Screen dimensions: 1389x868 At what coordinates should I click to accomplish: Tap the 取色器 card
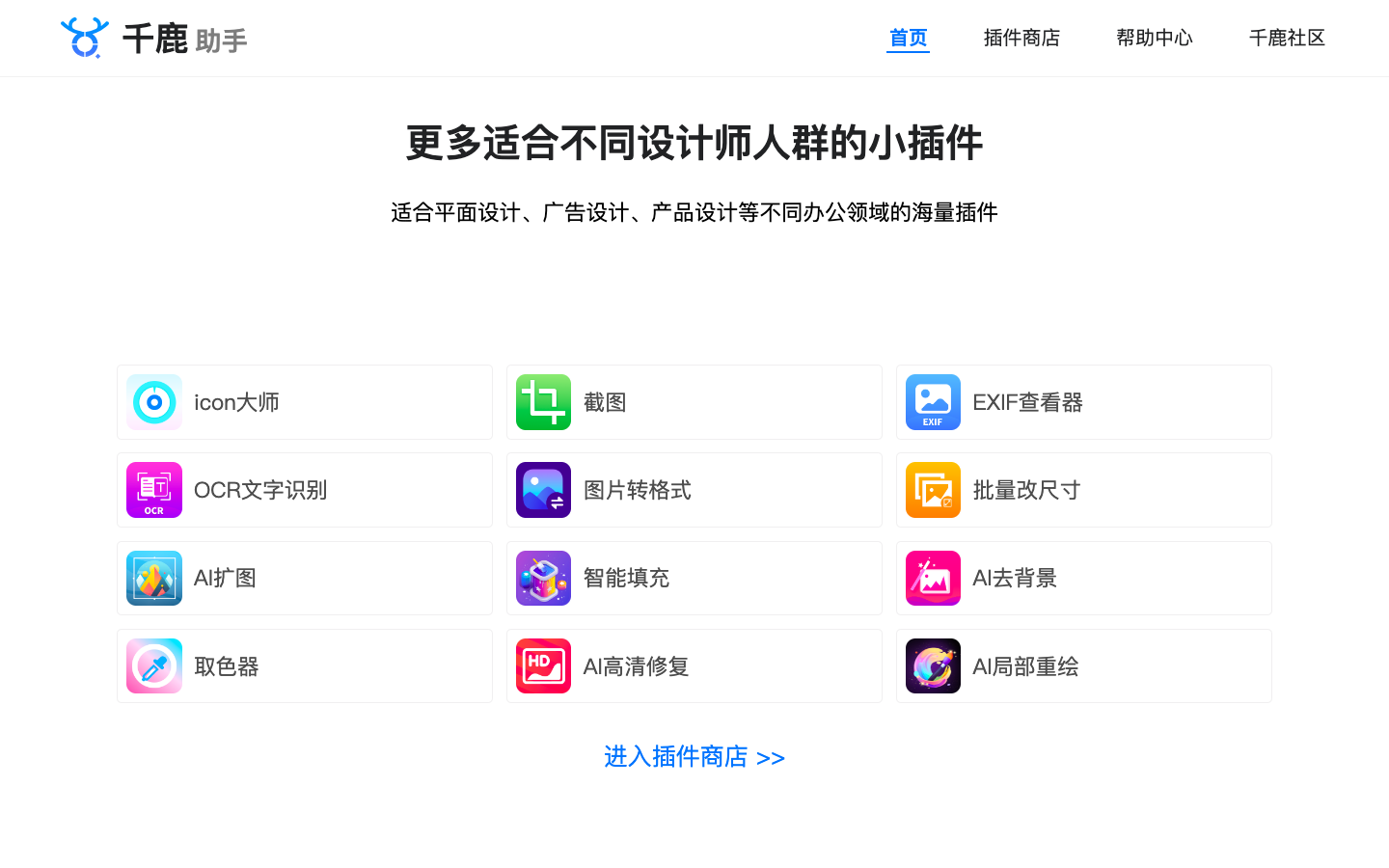305,666
